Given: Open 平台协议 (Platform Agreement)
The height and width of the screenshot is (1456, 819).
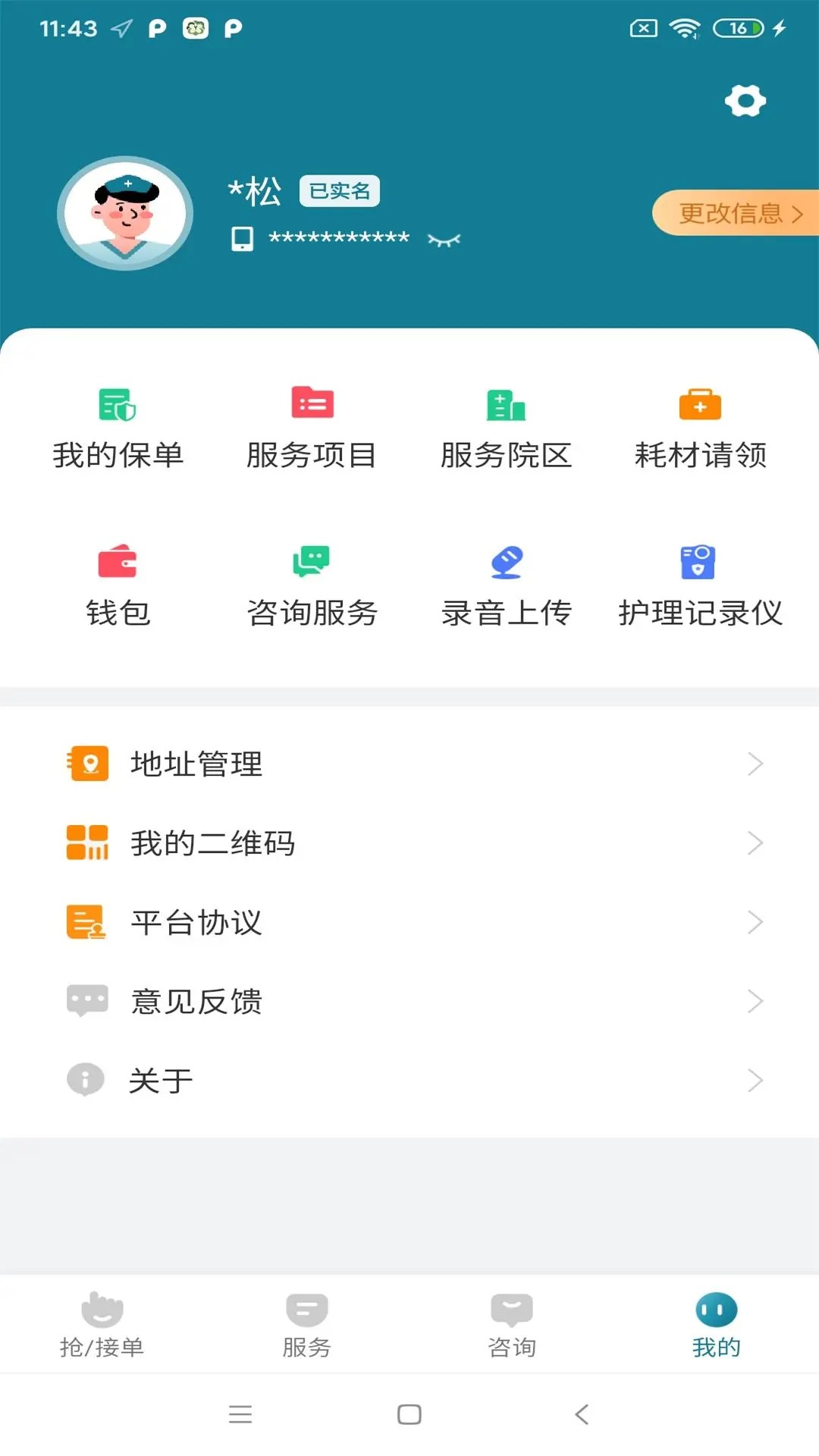Looking at the screenshot, I should 196,922.
